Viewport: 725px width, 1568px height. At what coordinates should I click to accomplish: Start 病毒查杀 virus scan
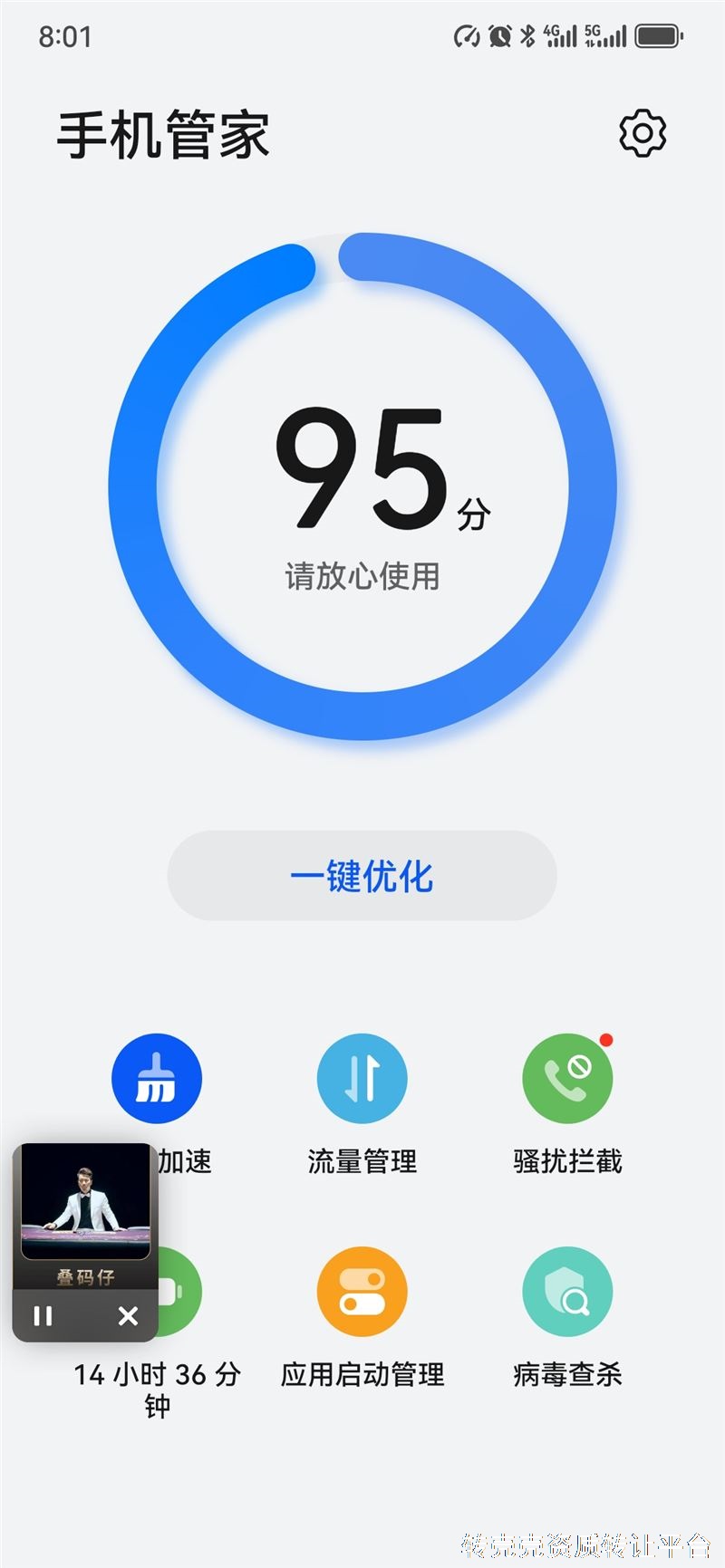[x=567, y=1290]
